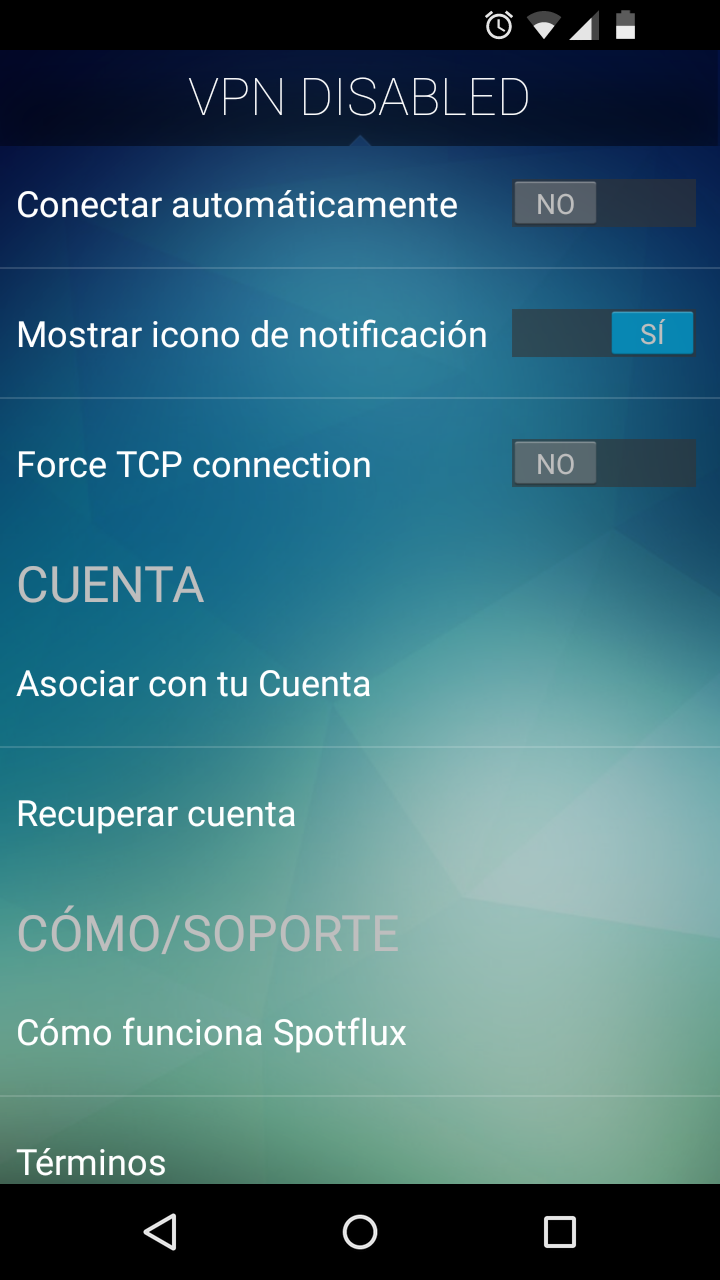Toggle Force TCP connection on
This screenshot has width=720, height=1280.
(x=603, y=464)
